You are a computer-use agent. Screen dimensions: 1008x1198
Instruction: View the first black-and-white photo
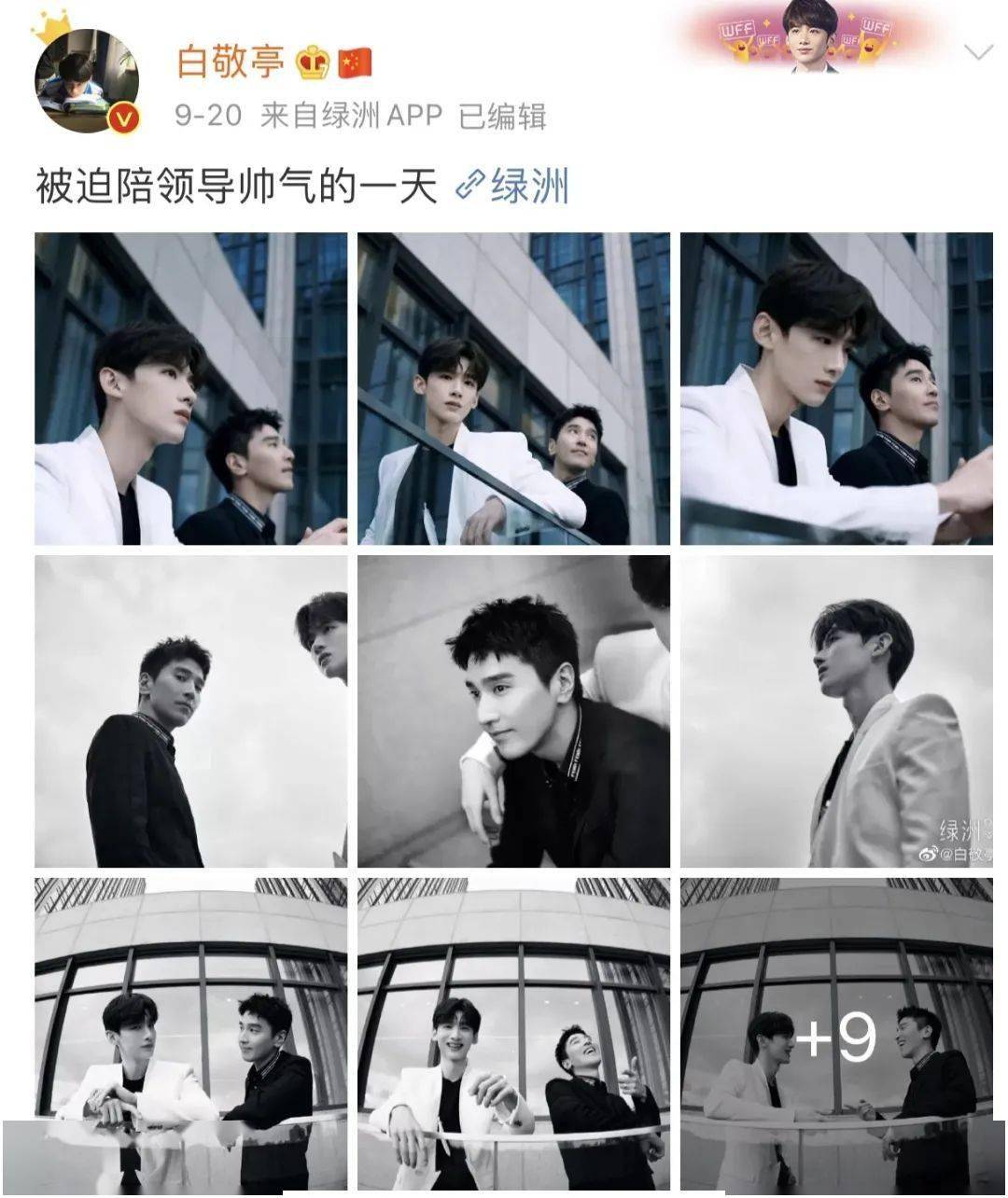(190, 711)
